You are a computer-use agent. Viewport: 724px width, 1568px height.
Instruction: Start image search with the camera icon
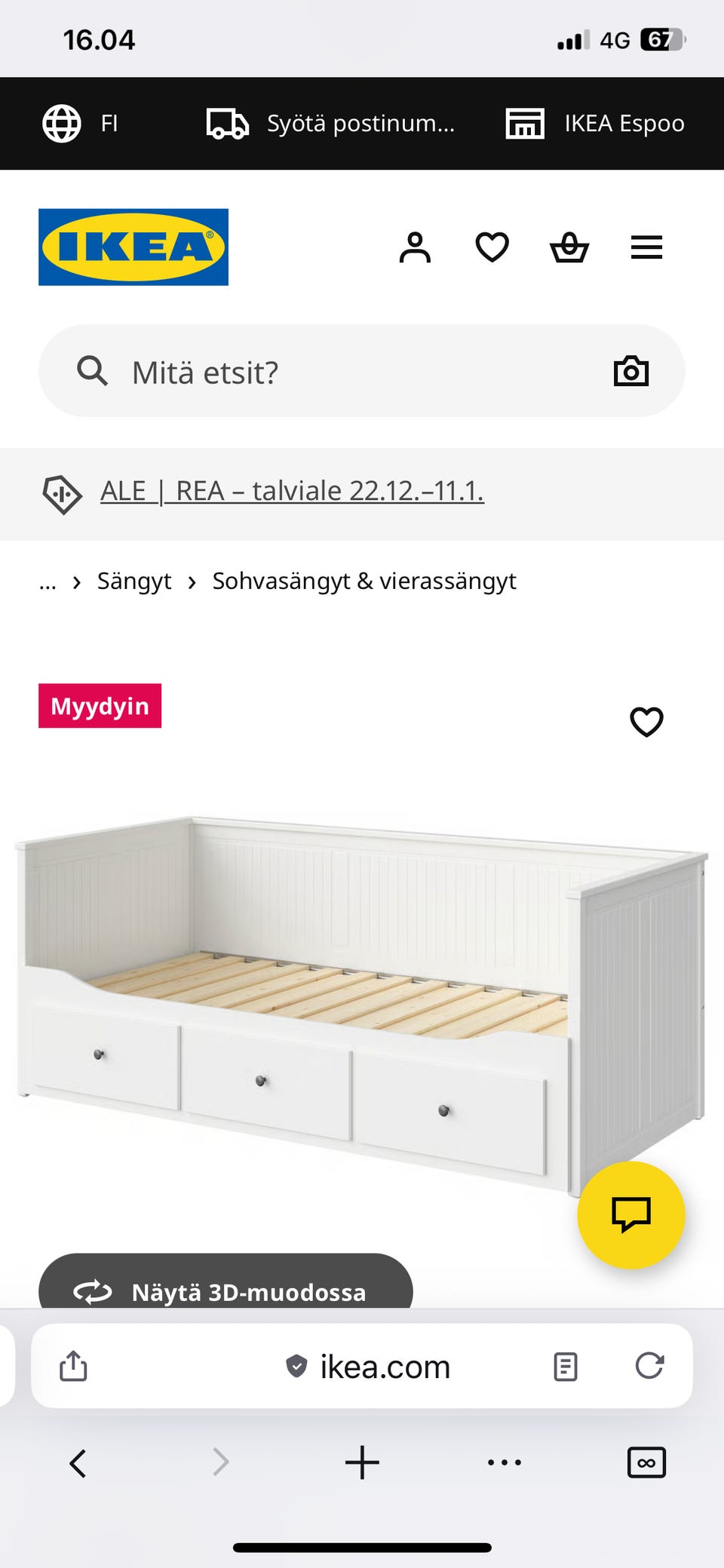point(630,370)
